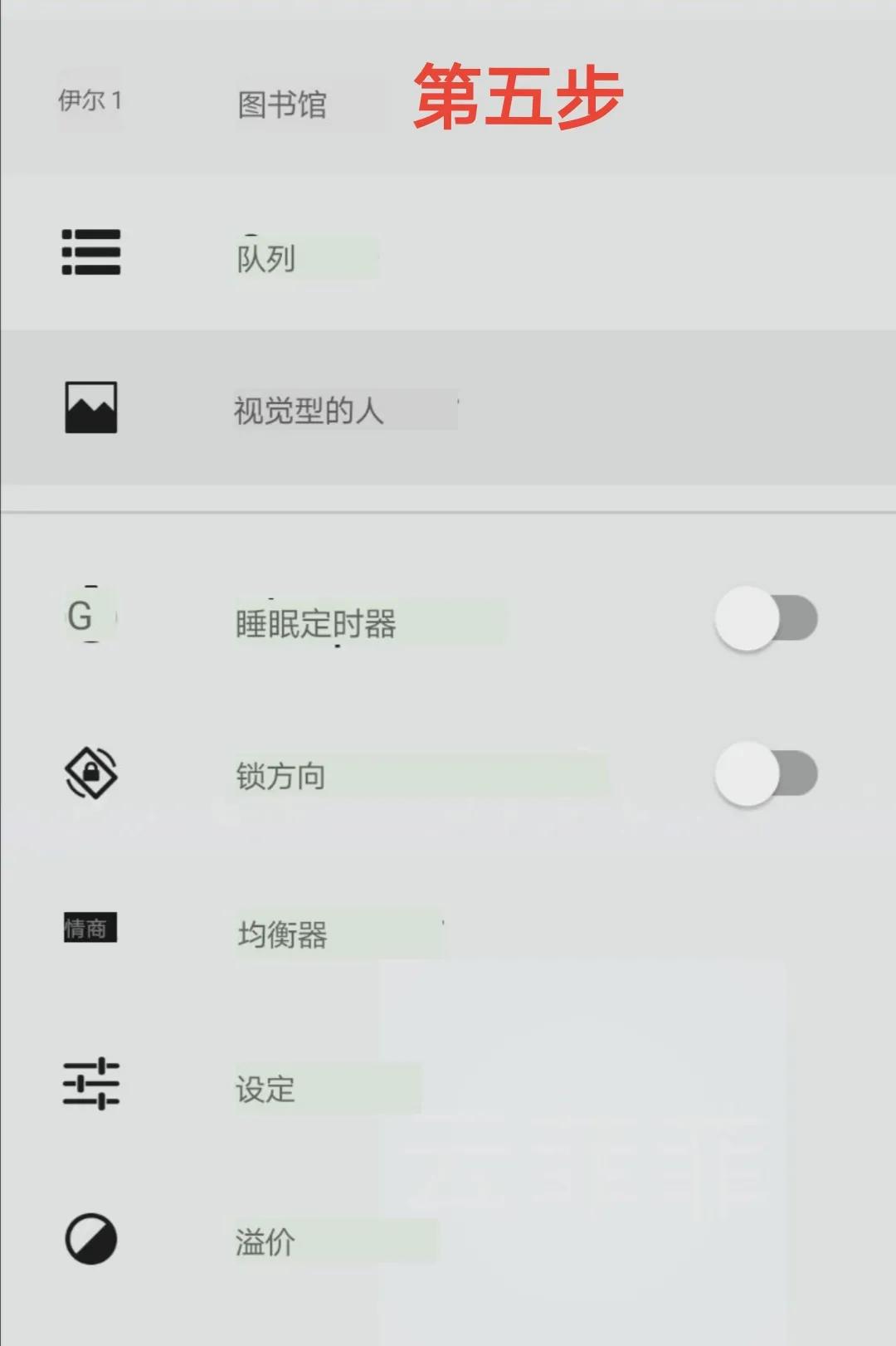
Task: Open the 队列 queue list
Action: 448,252
